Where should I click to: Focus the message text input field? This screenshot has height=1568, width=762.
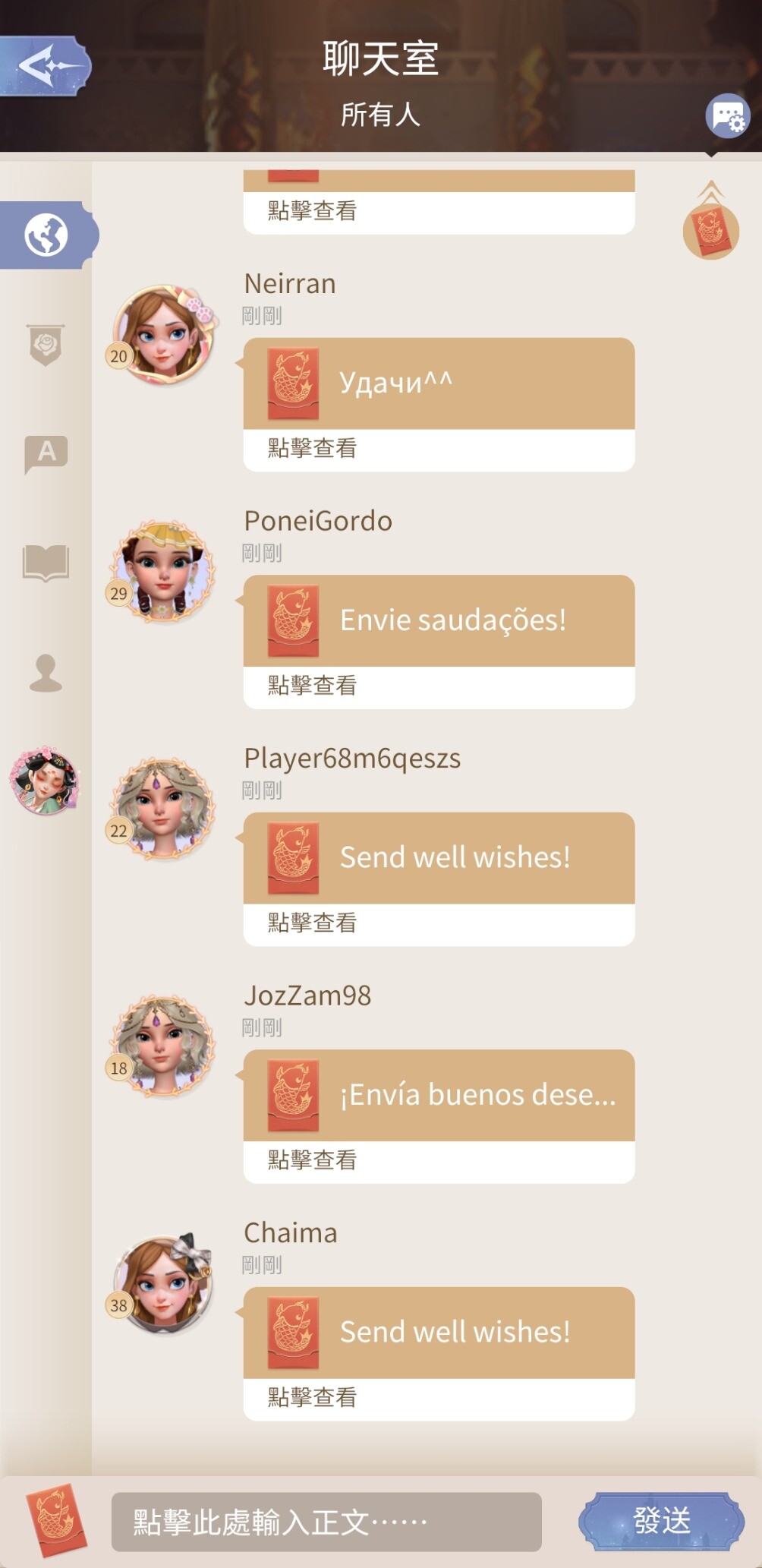click(x=326, y=1522)
